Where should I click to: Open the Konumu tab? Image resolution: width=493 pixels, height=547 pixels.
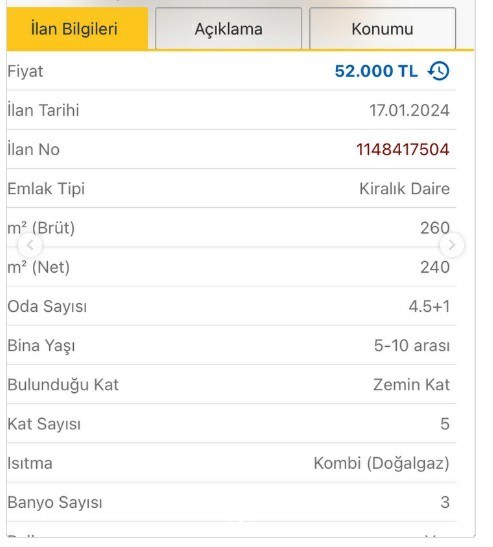click(x=382, y=29)
